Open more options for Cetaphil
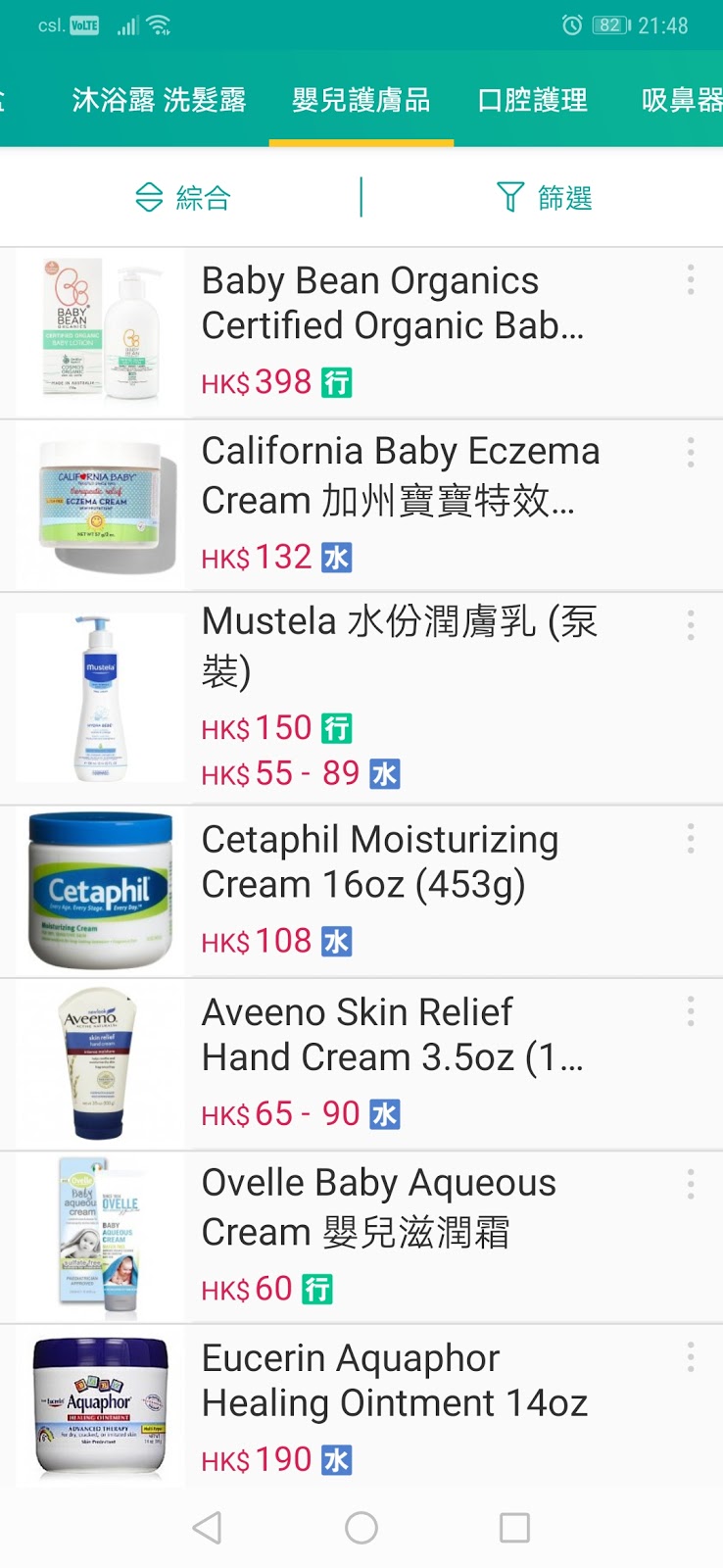Image resolution: width=723 pixels, height=1568 pixels. pos(691,838)
